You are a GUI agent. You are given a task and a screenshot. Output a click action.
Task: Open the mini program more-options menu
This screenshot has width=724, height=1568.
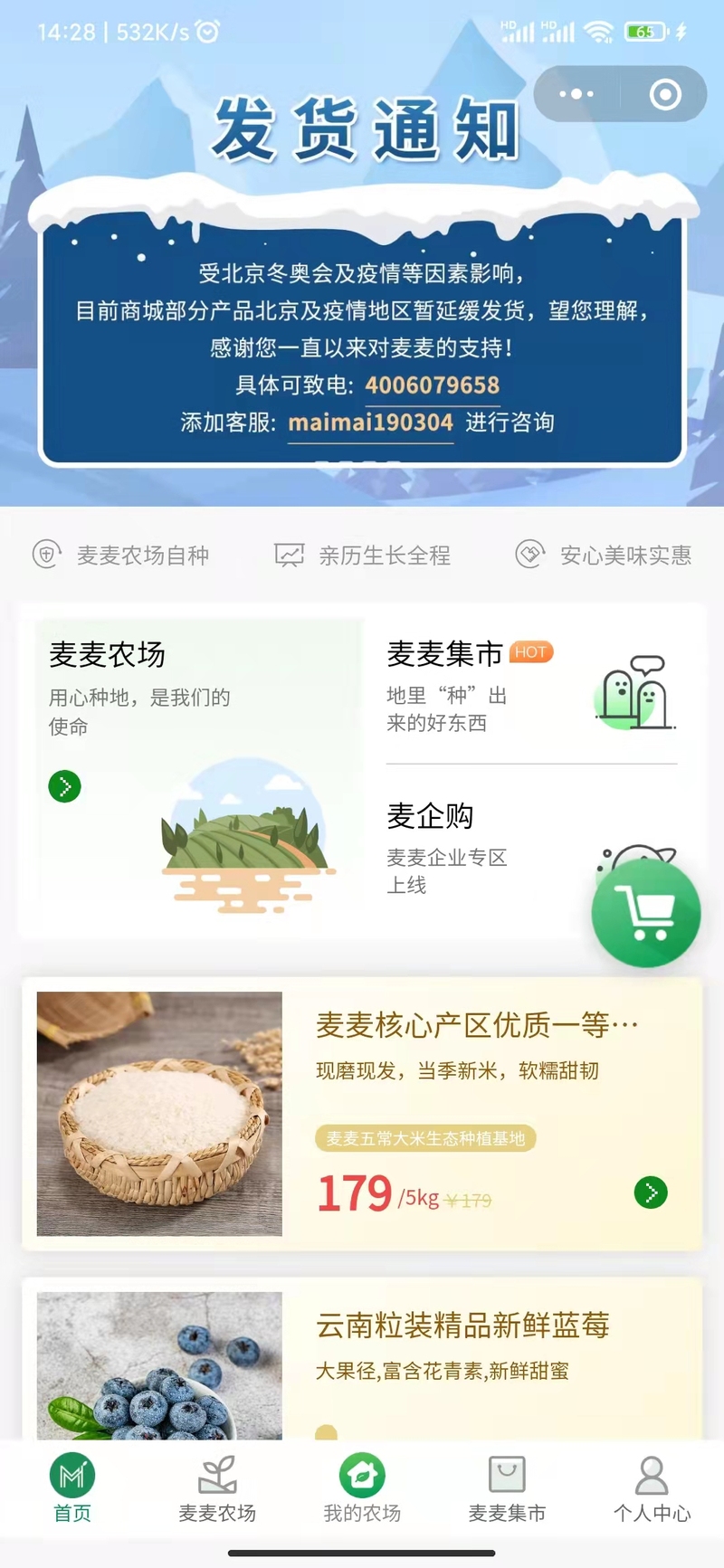(x=576, y=94)
